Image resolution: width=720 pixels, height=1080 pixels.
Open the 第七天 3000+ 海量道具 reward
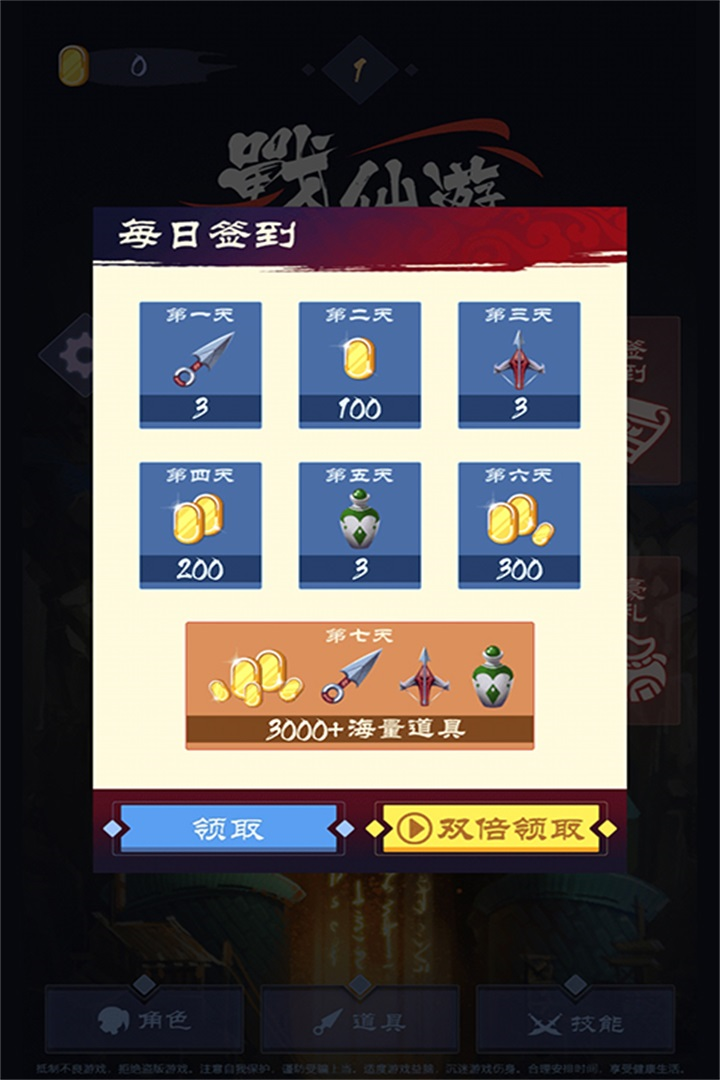(360, 685)
